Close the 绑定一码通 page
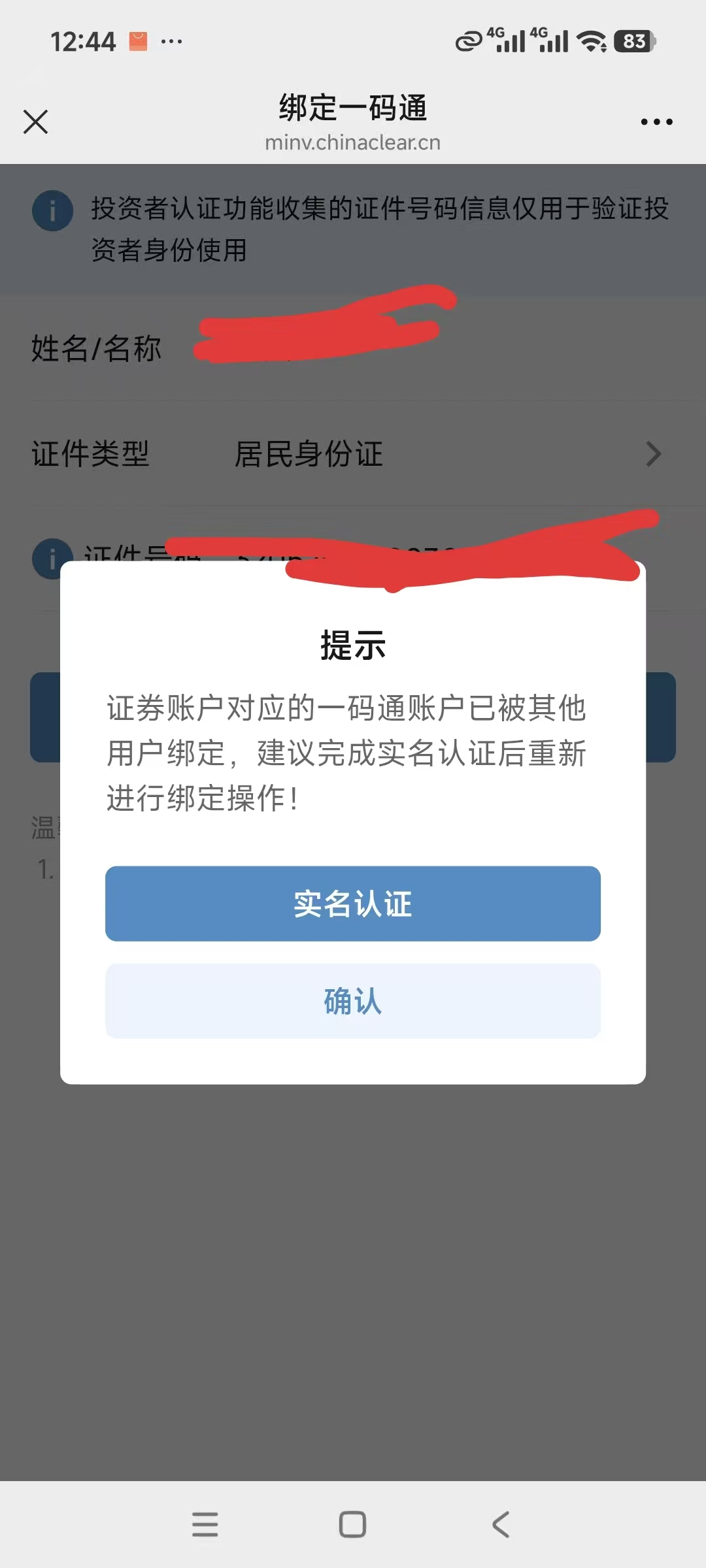706x1568 pixels. [36, 122]
